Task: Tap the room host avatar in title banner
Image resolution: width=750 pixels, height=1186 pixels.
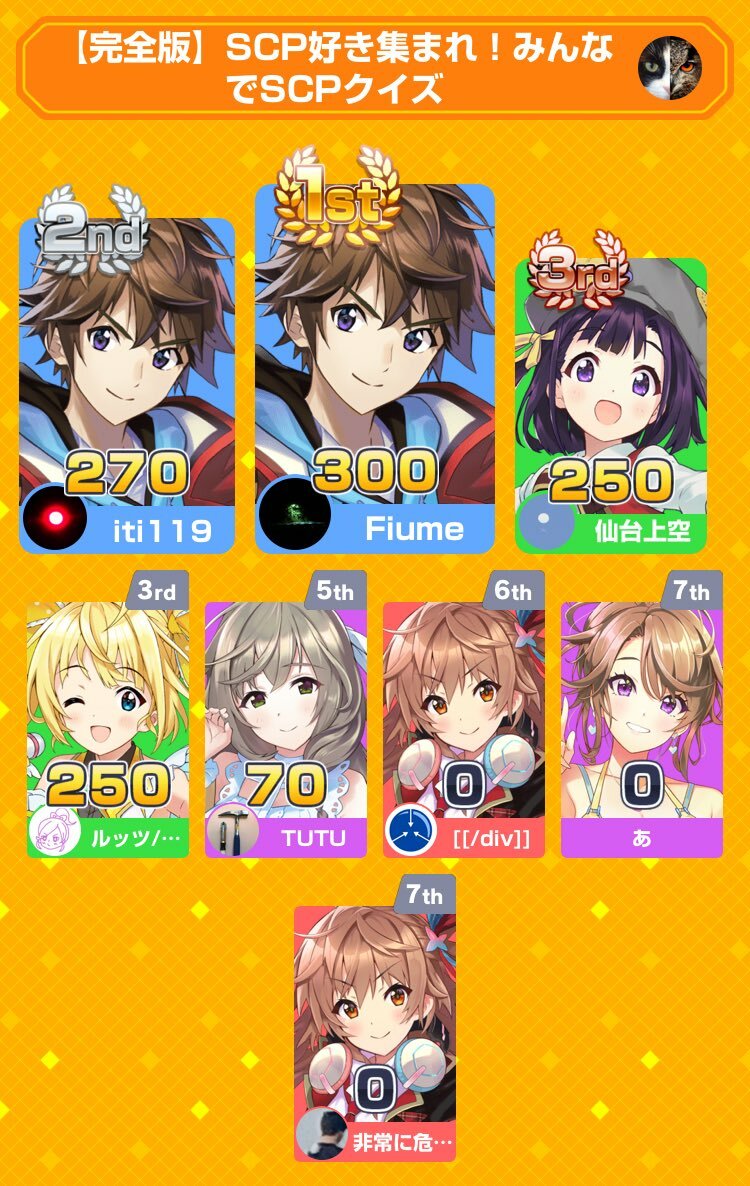Action: tap(670, 68)
